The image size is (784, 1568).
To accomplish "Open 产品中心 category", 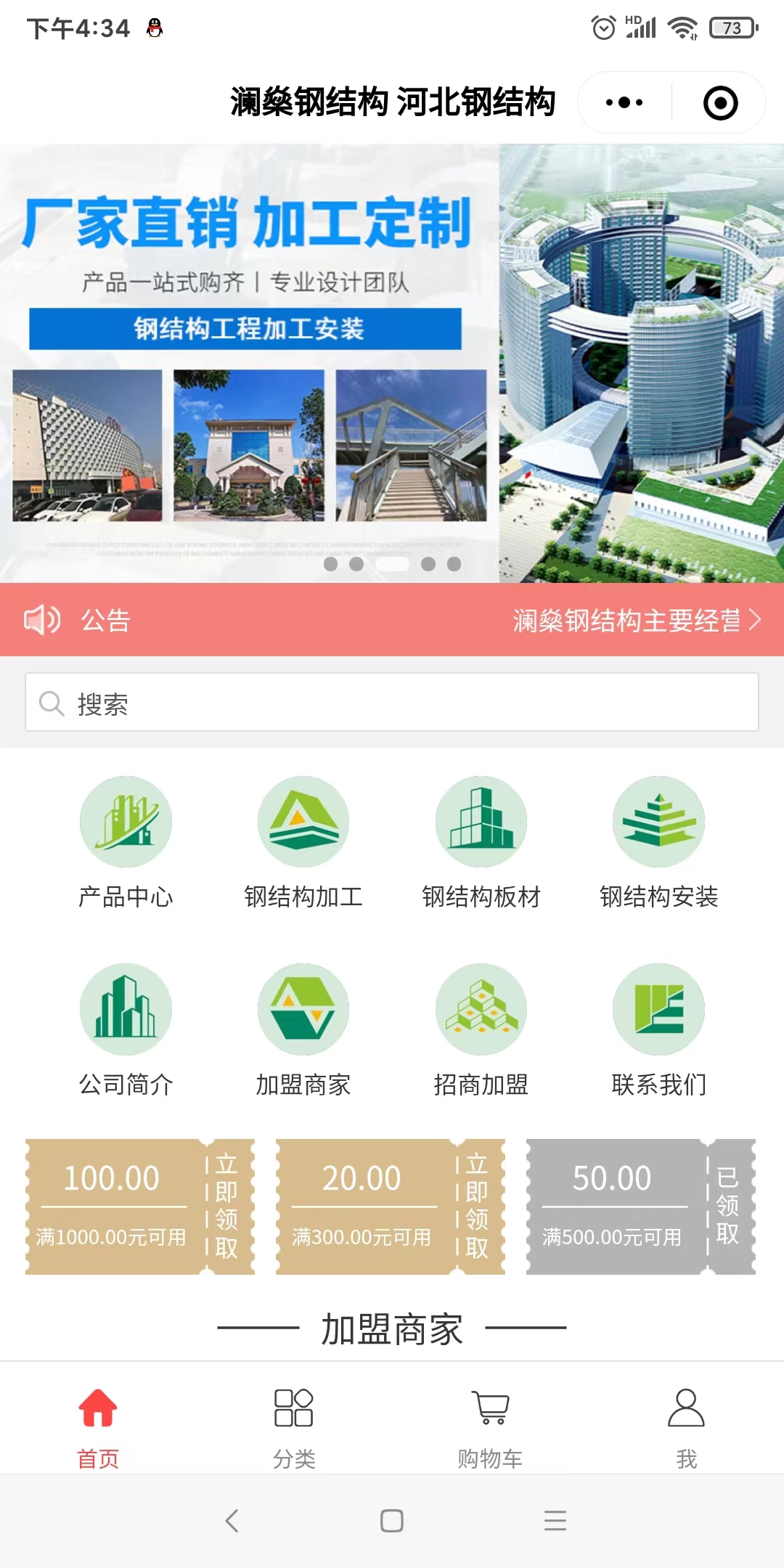I will [126, 844].
